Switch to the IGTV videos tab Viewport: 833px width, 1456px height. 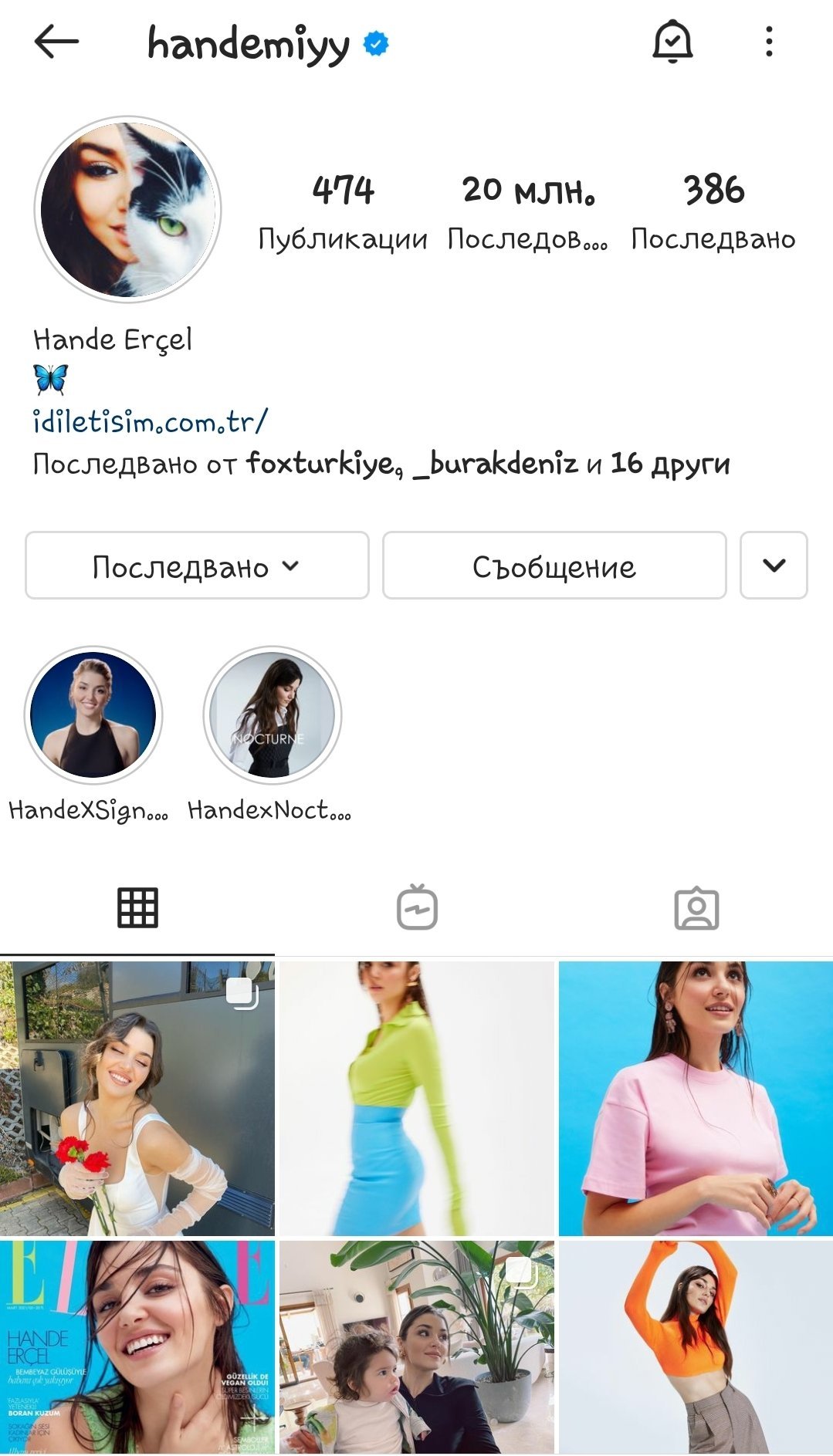coord(417,908)
